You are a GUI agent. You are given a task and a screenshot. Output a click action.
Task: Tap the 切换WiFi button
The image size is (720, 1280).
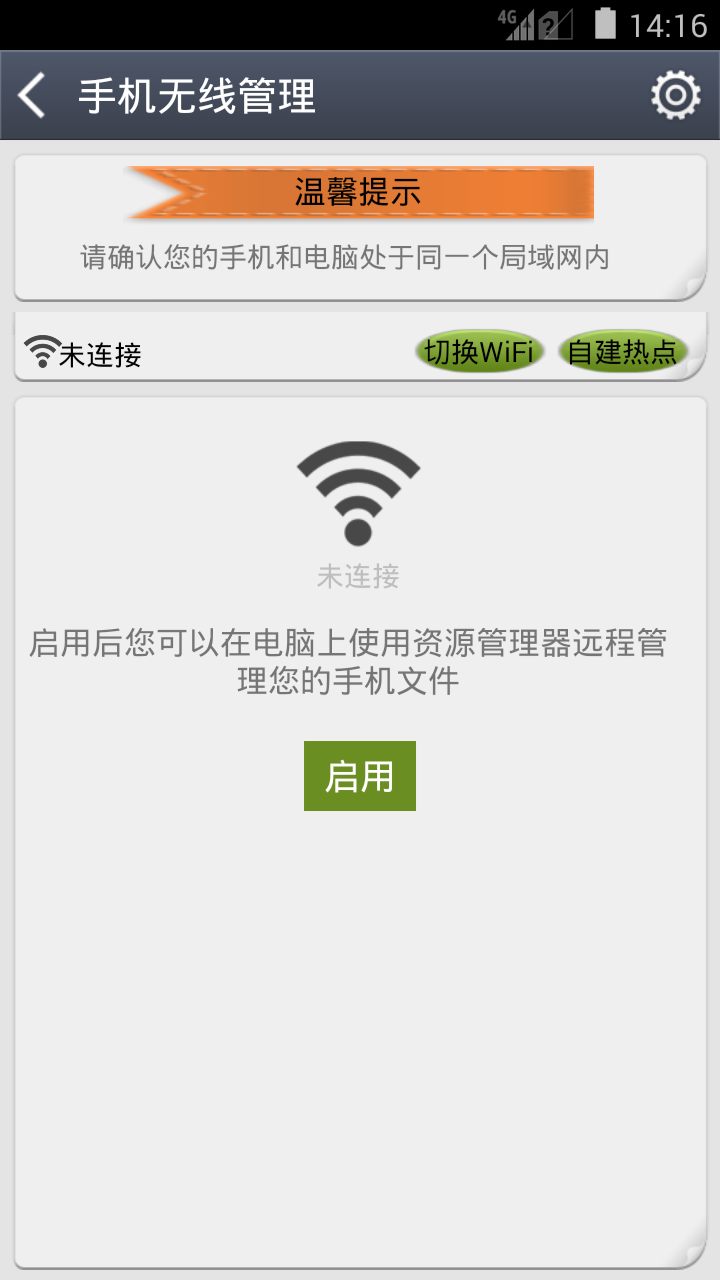point(479,352)
